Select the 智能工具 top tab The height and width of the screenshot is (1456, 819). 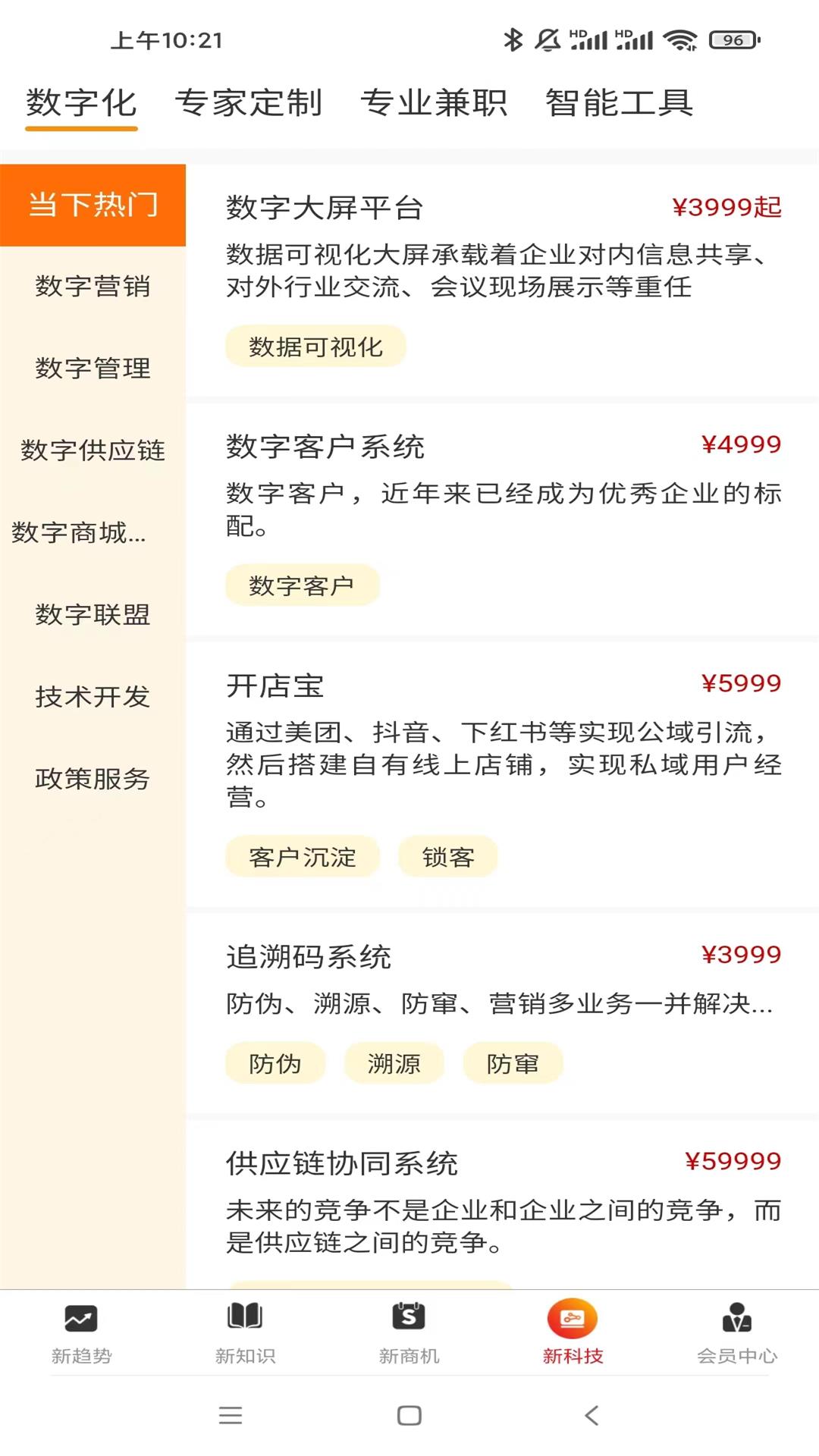coord(619,103)
